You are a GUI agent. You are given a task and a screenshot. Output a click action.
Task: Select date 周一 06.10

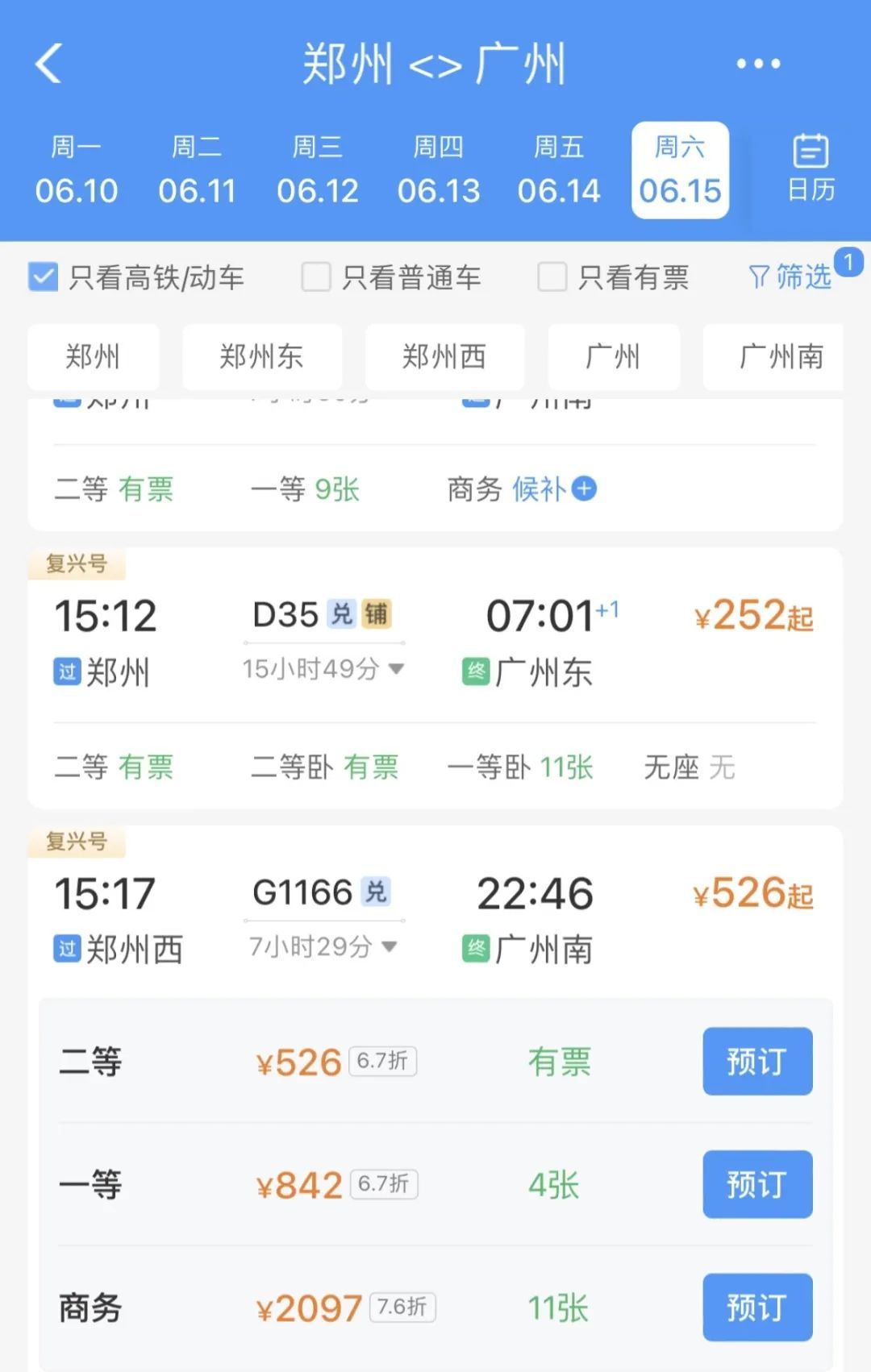point(77,170)
